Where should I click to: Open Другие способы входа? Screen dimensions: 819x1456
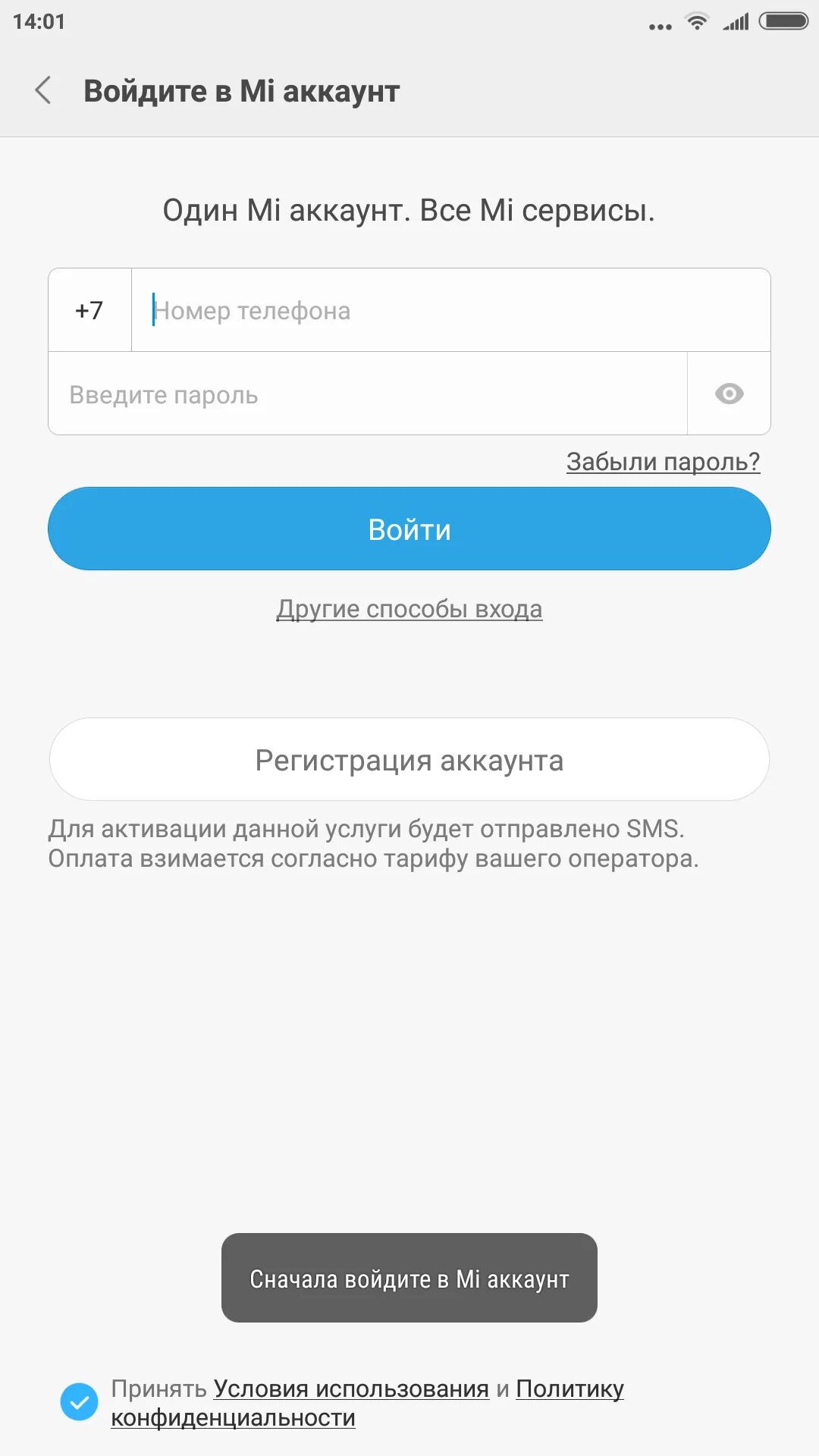coord(409,609)
